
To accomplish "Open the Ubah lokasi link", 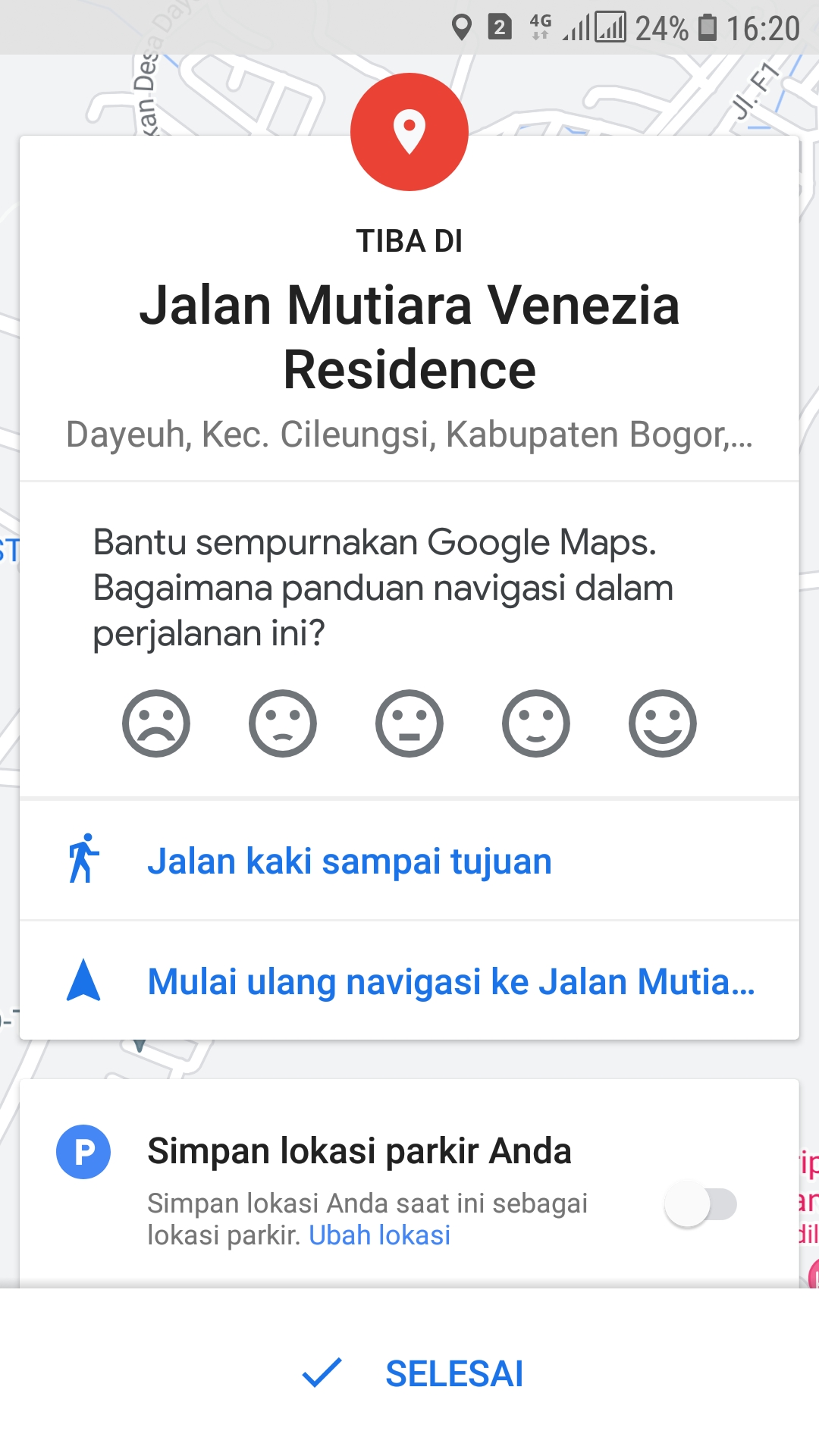I will 379,1235.
